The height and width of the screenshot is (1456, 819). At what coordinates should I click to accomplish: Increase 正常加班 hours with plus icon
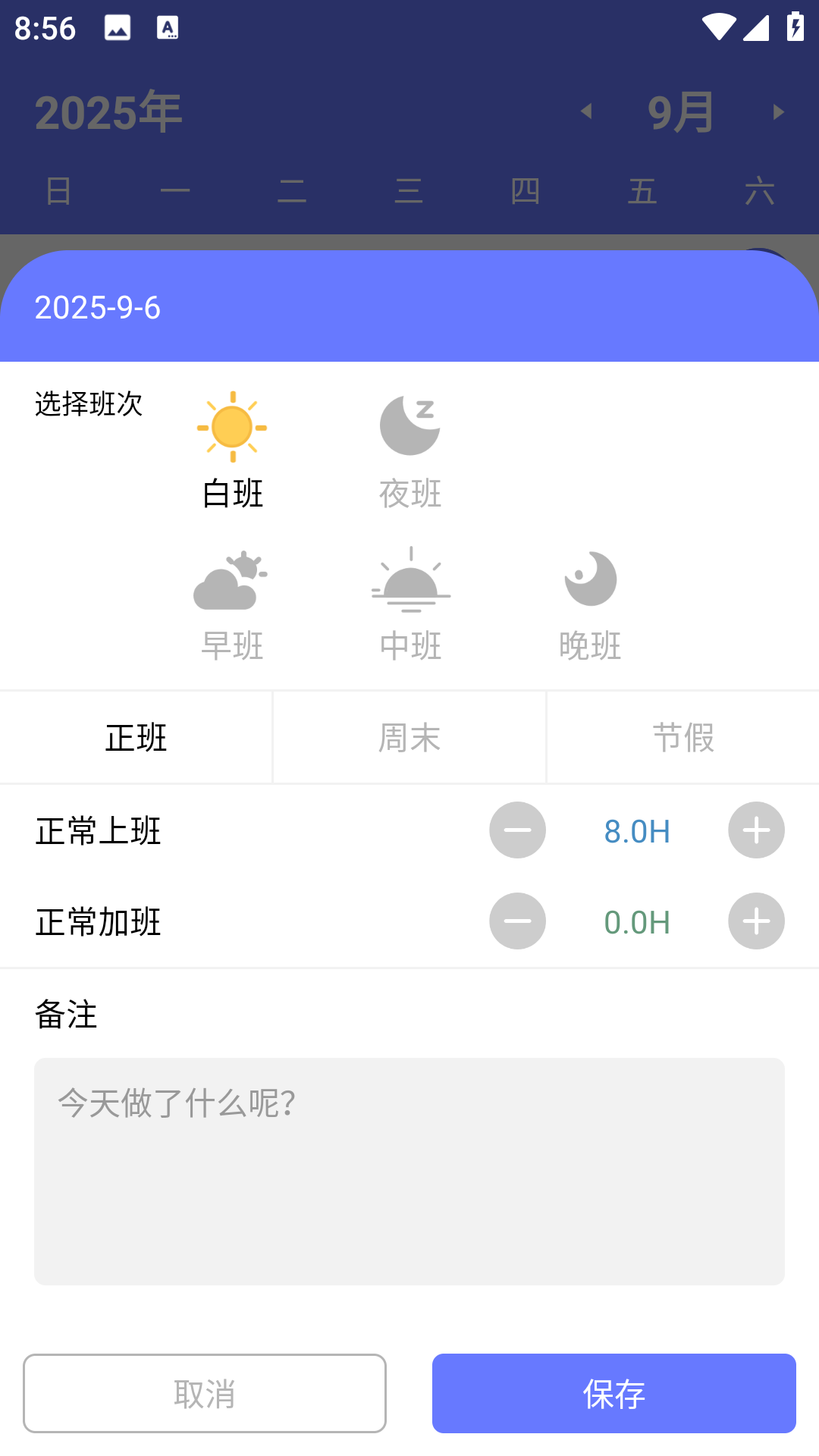click(755, 921)
